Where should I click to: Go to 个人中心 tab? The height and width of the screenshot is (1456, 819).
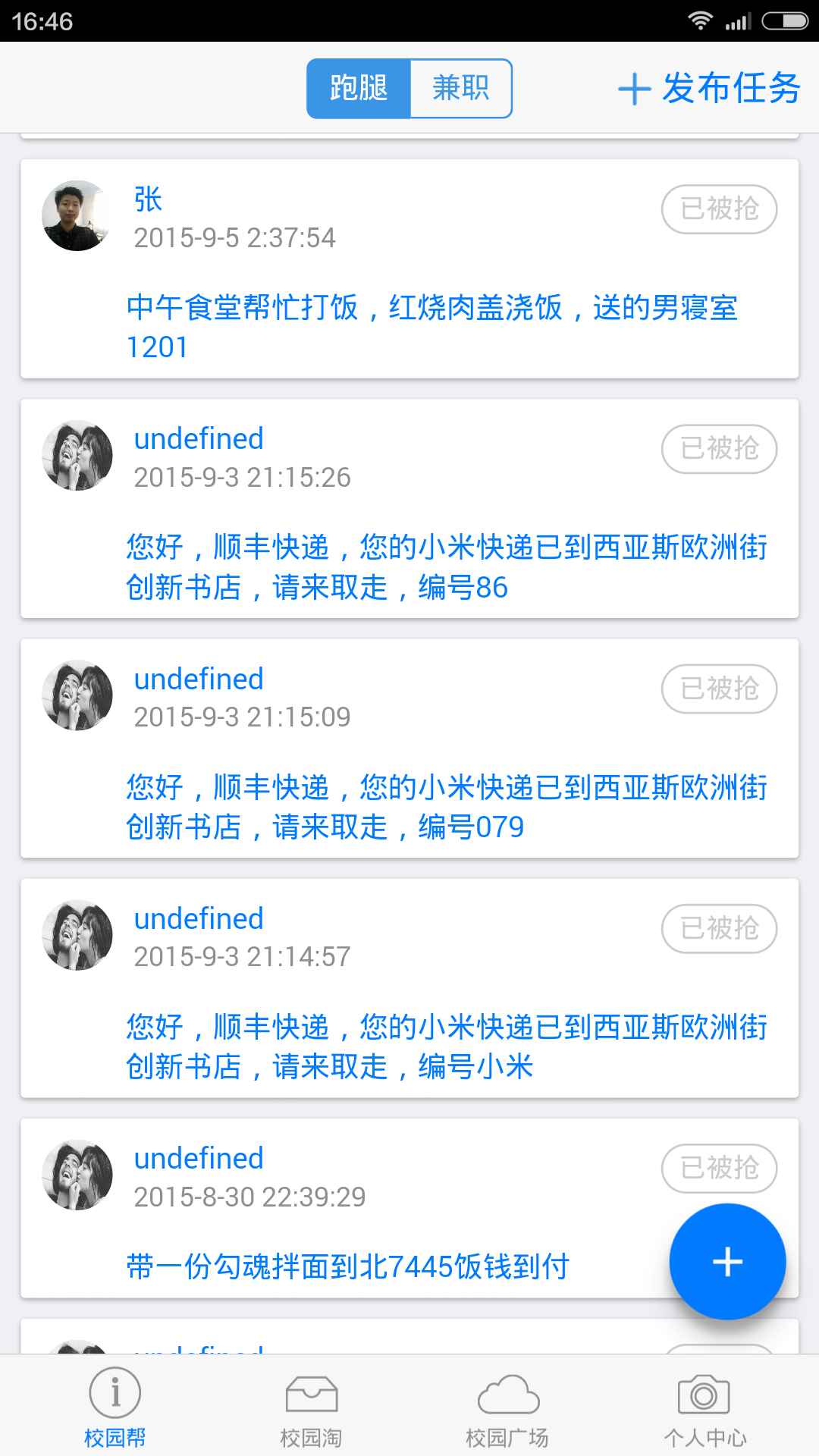pyautogui.click(x=704, y=1407)
